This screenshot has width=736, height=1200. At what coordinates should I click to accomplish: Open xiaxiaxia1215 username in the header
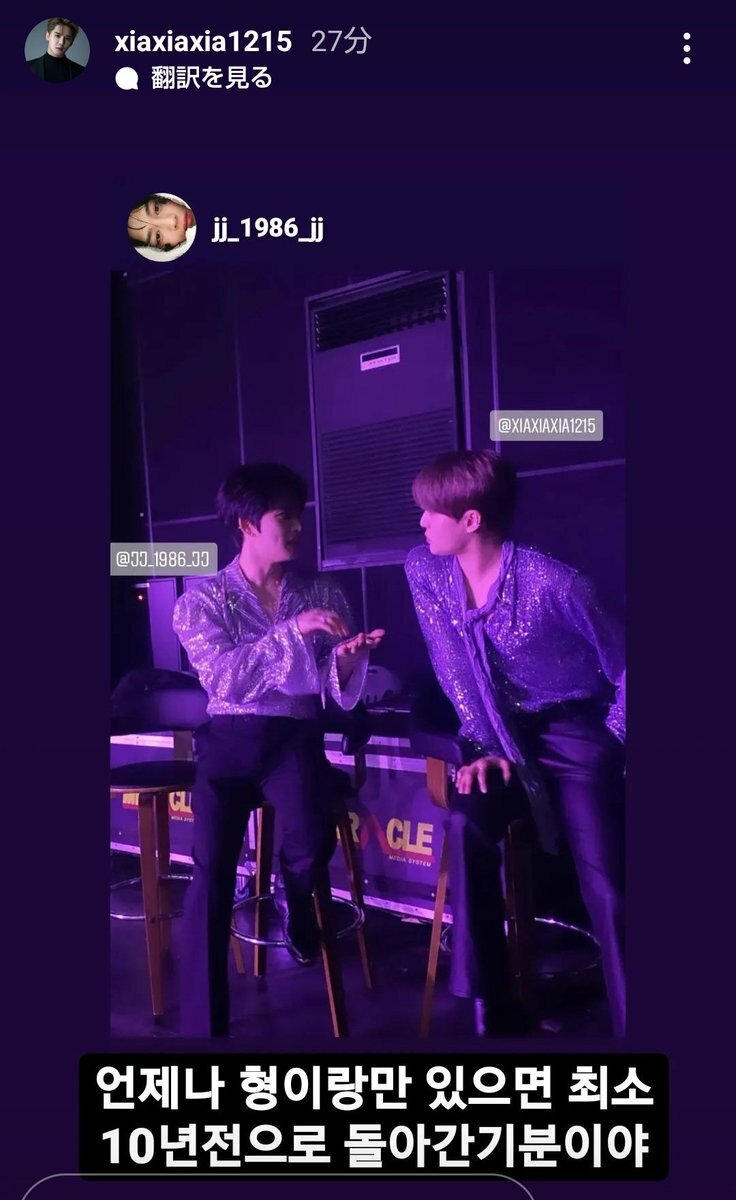203,41
